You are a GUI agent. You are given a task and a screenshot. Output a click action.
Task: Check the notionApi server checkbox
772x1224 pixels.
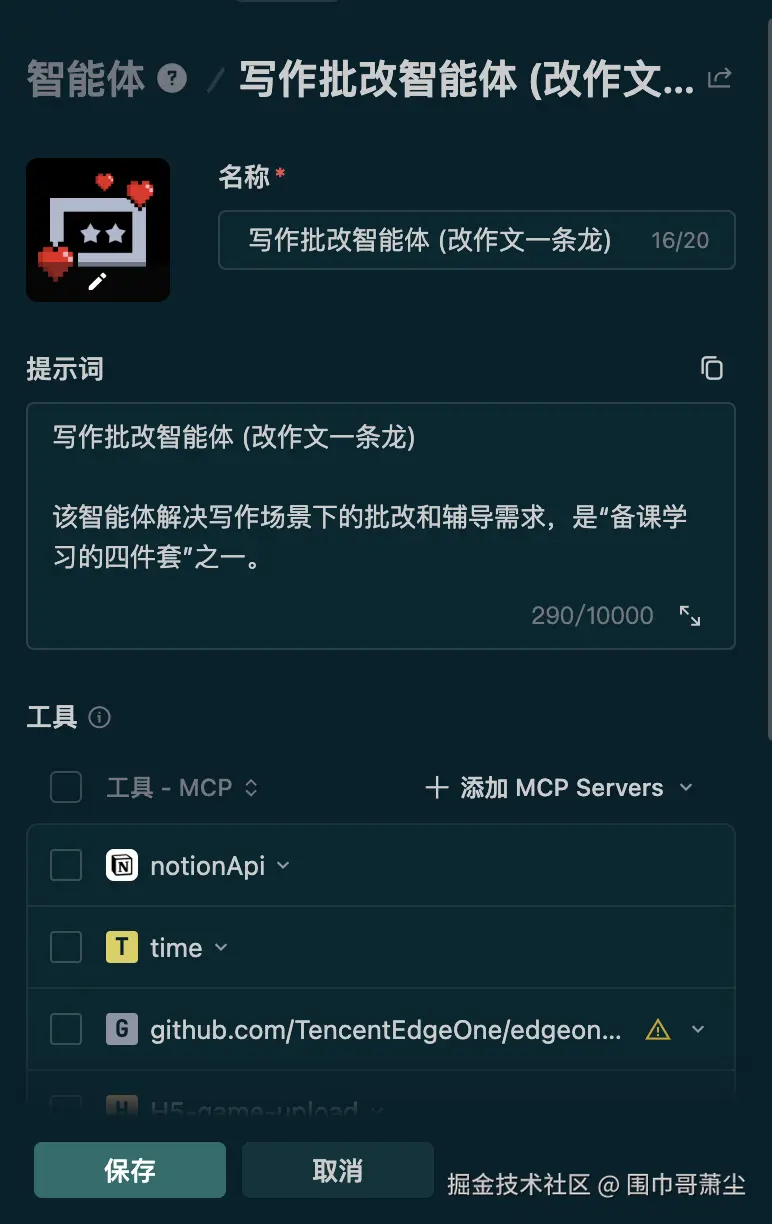(66, 865)
